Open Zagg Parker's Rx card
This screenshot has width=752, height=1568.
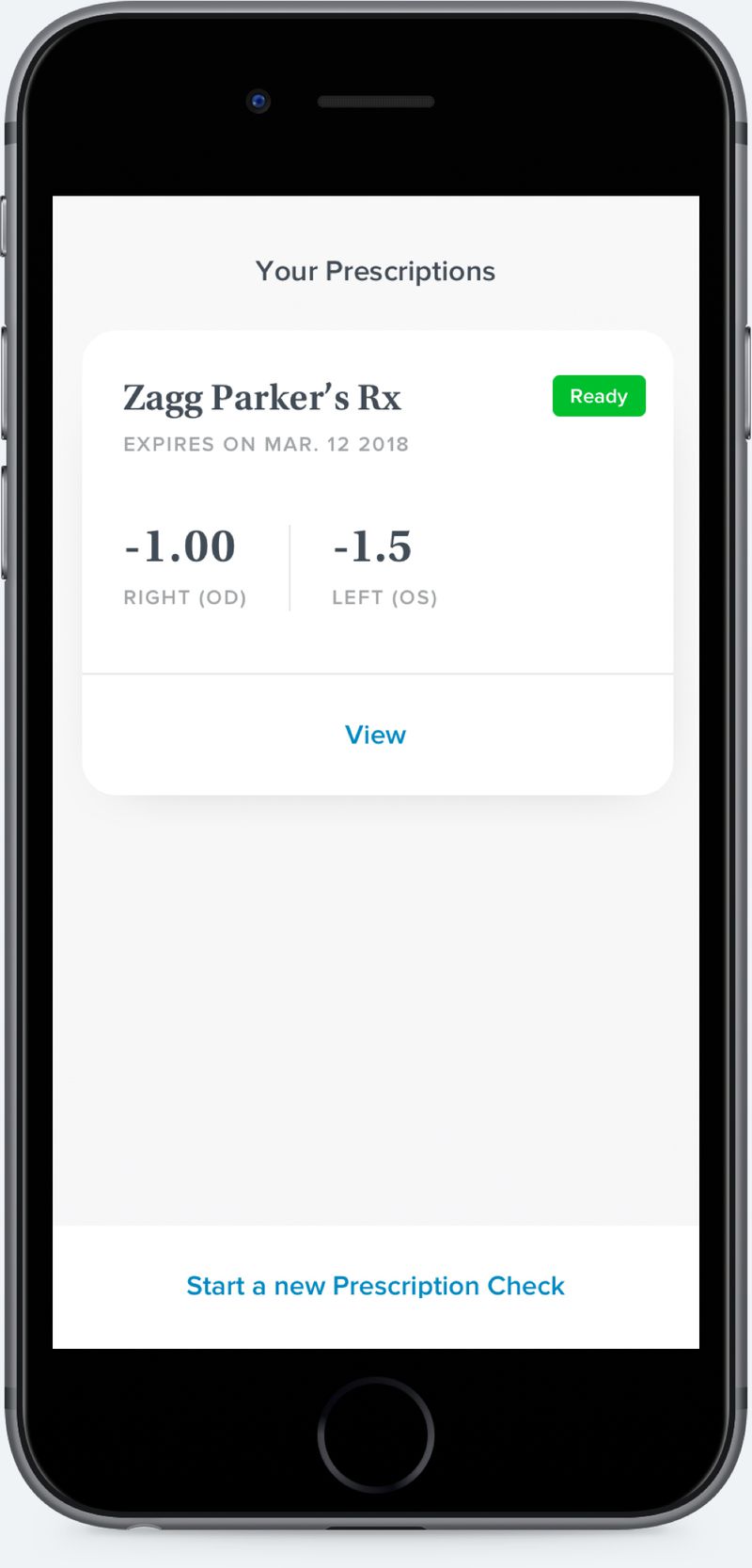pyautogui.click(x=378, y=501)
